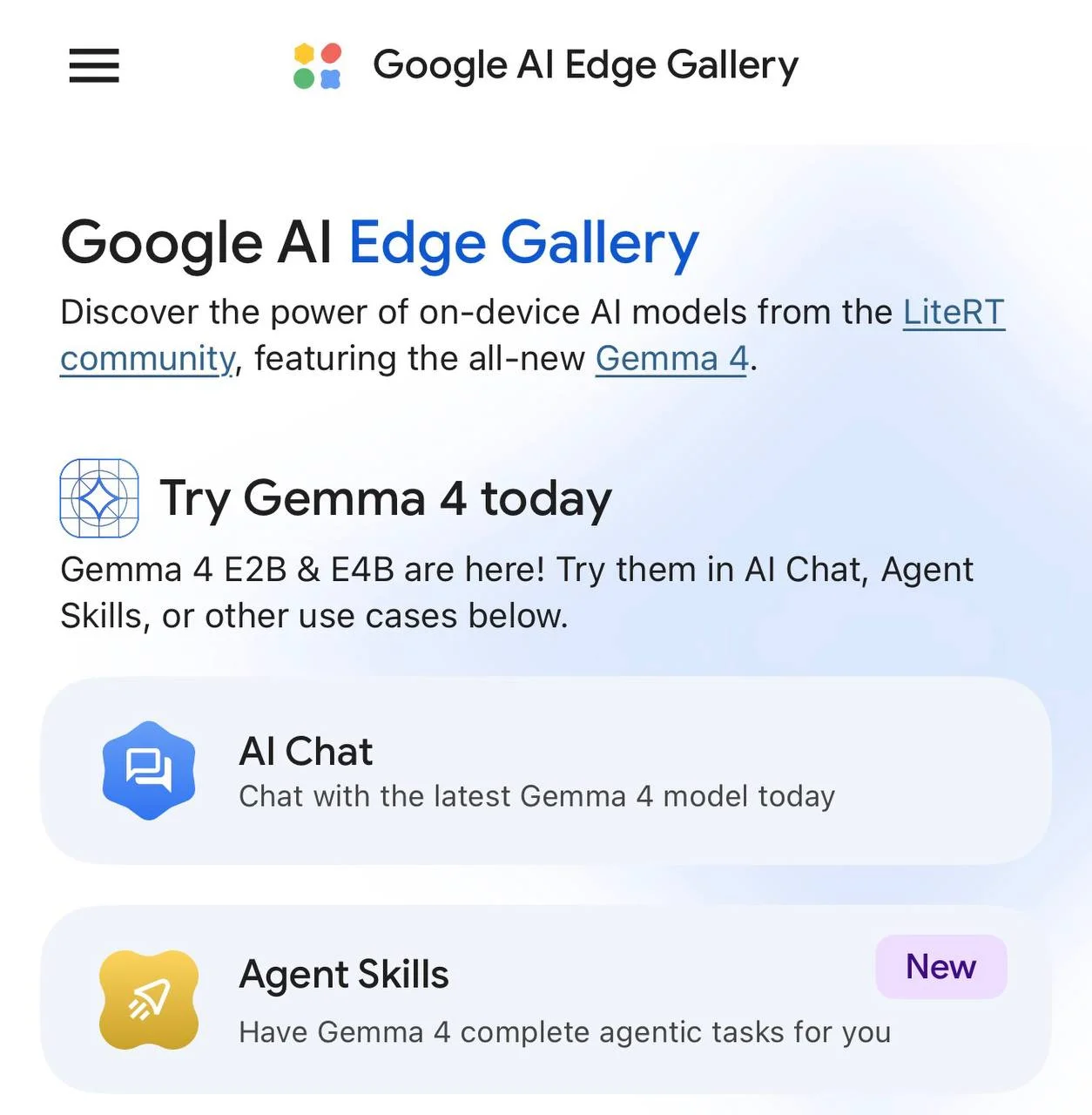Open the Gemma 4 link
Viewport: 1092px width, 1115px height.
(x=671, y=359)
